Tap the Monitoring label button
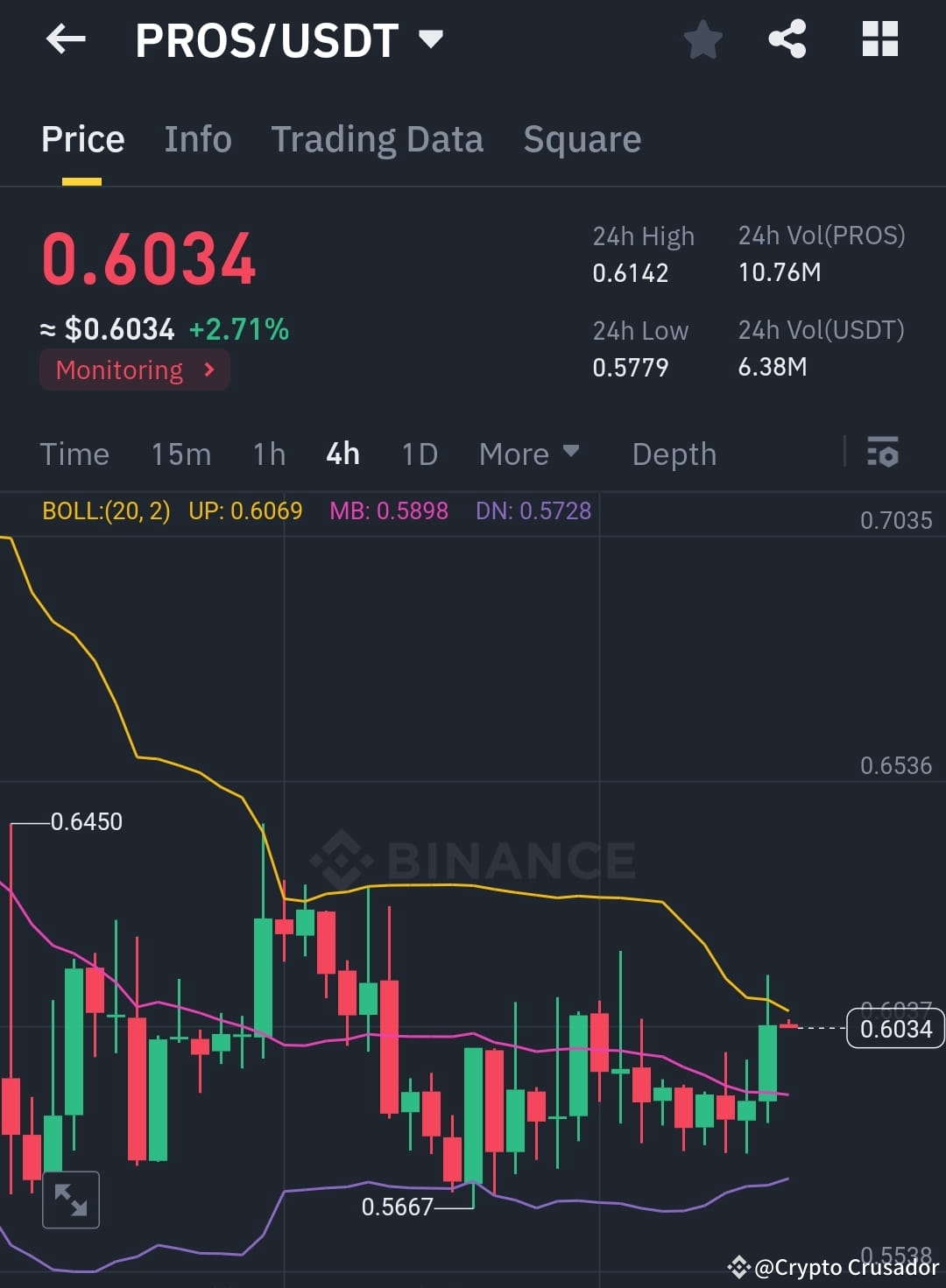The height and width of the screenshot is (1288, 946). (120, 370)
